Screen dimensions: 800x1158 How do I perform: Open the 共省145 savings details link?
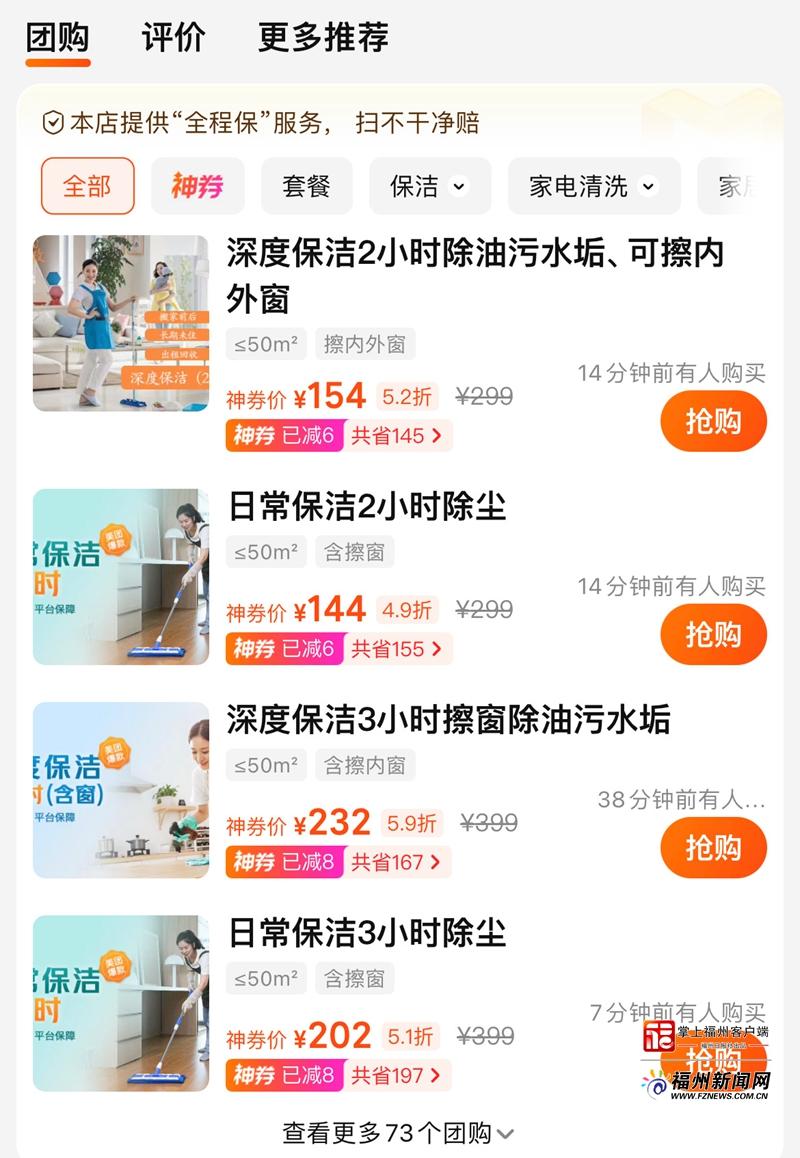[397, 435]
